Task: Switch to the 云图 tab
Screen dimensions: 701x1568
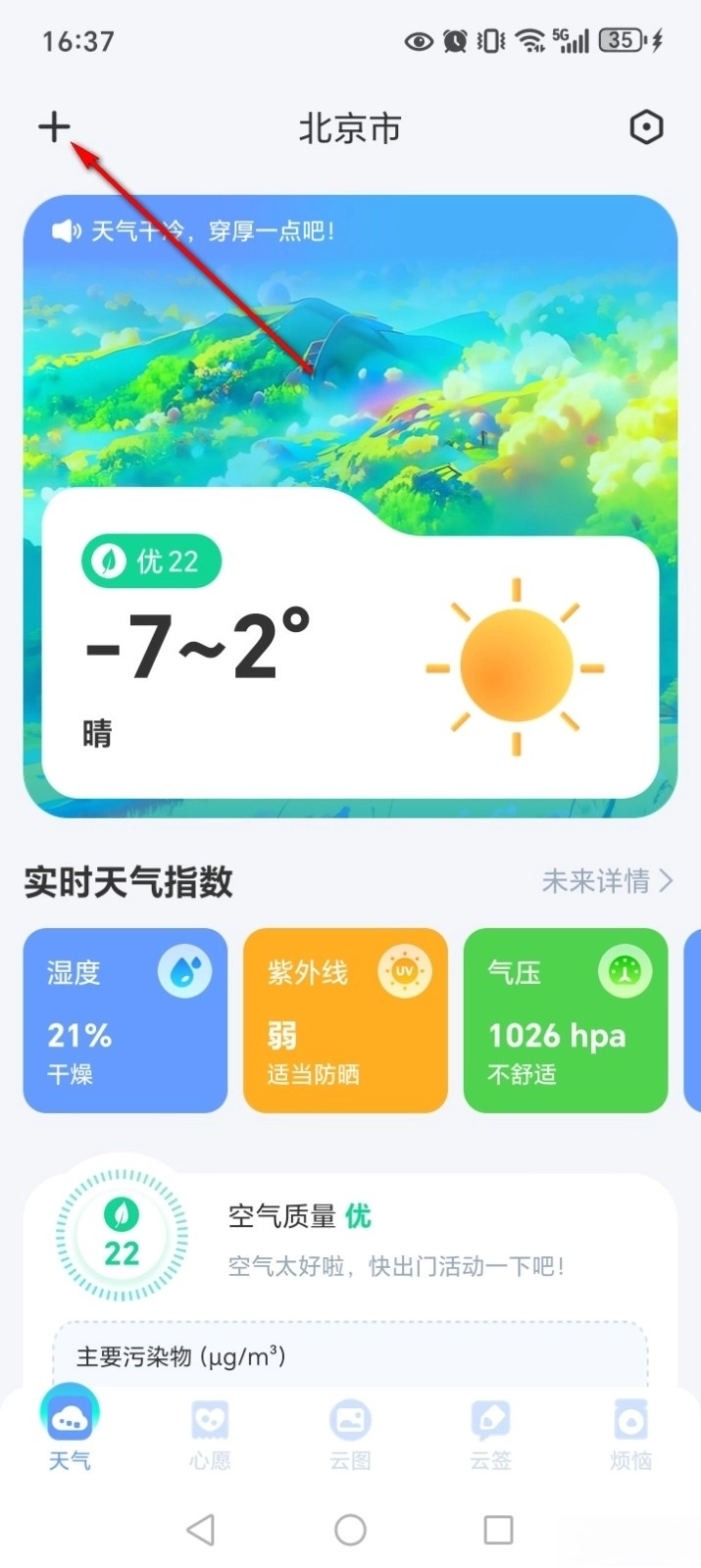Action: (350, 1435)
